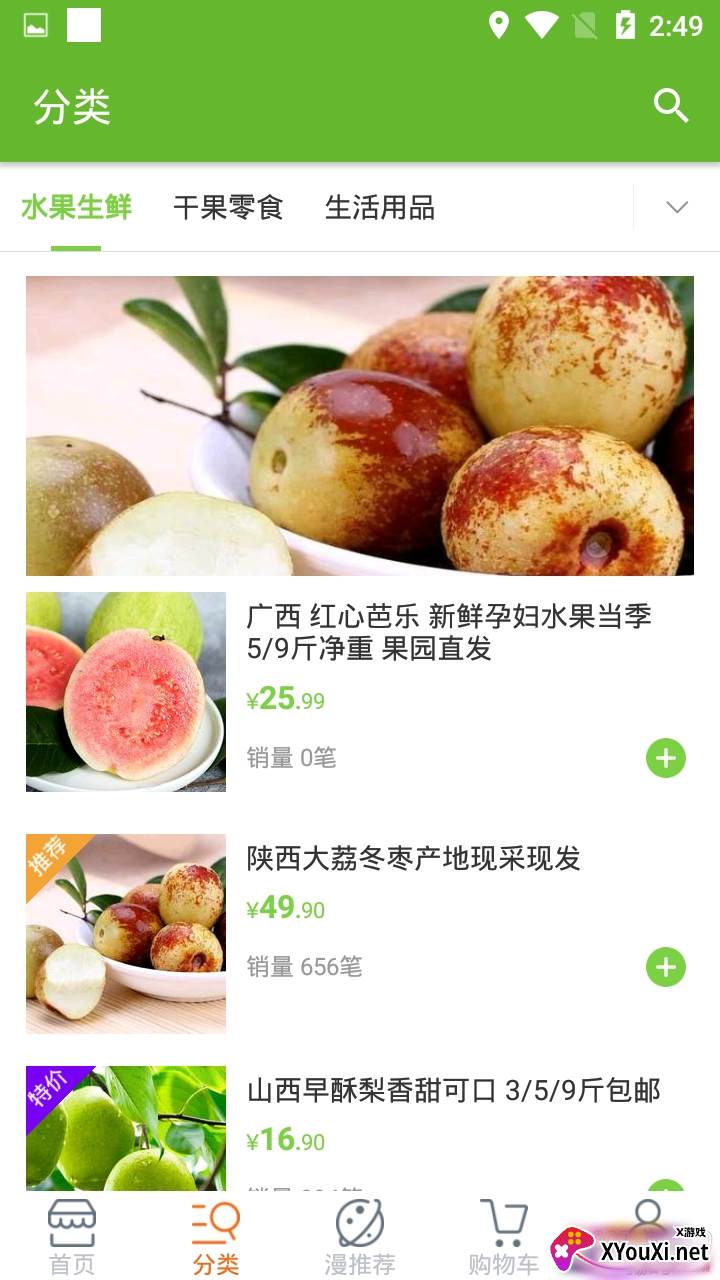Add 广西 红心芭乐 to the cart

click(x=666, y=758)
